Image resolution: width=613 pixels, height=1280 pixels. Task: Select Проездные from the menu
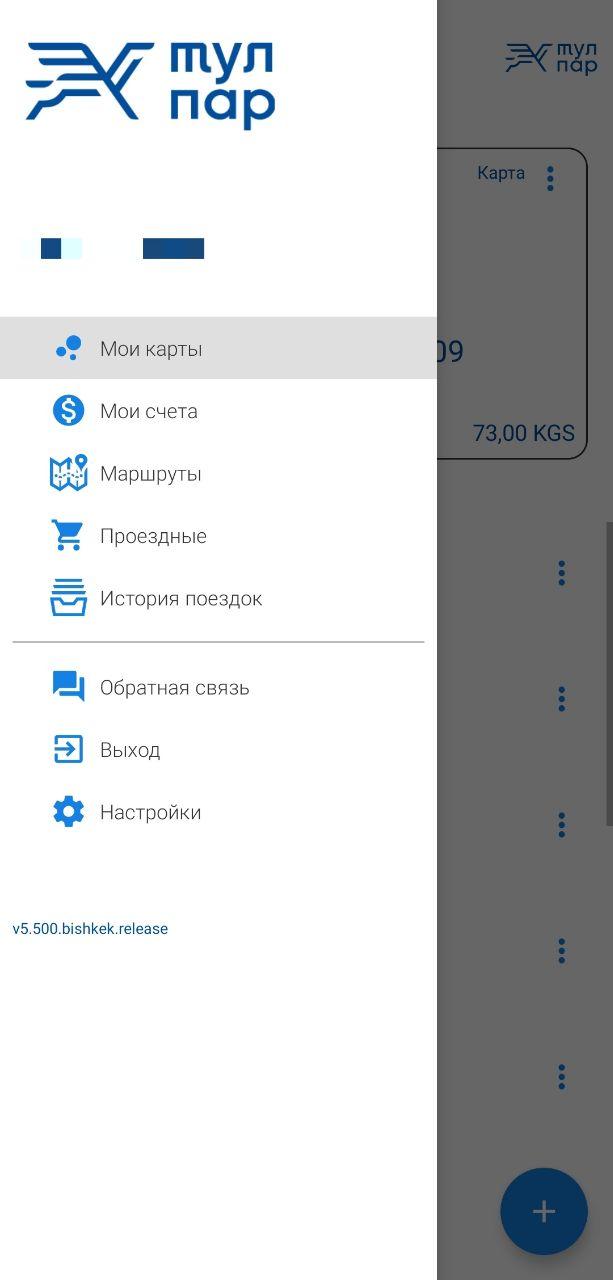tap(218, 536)
